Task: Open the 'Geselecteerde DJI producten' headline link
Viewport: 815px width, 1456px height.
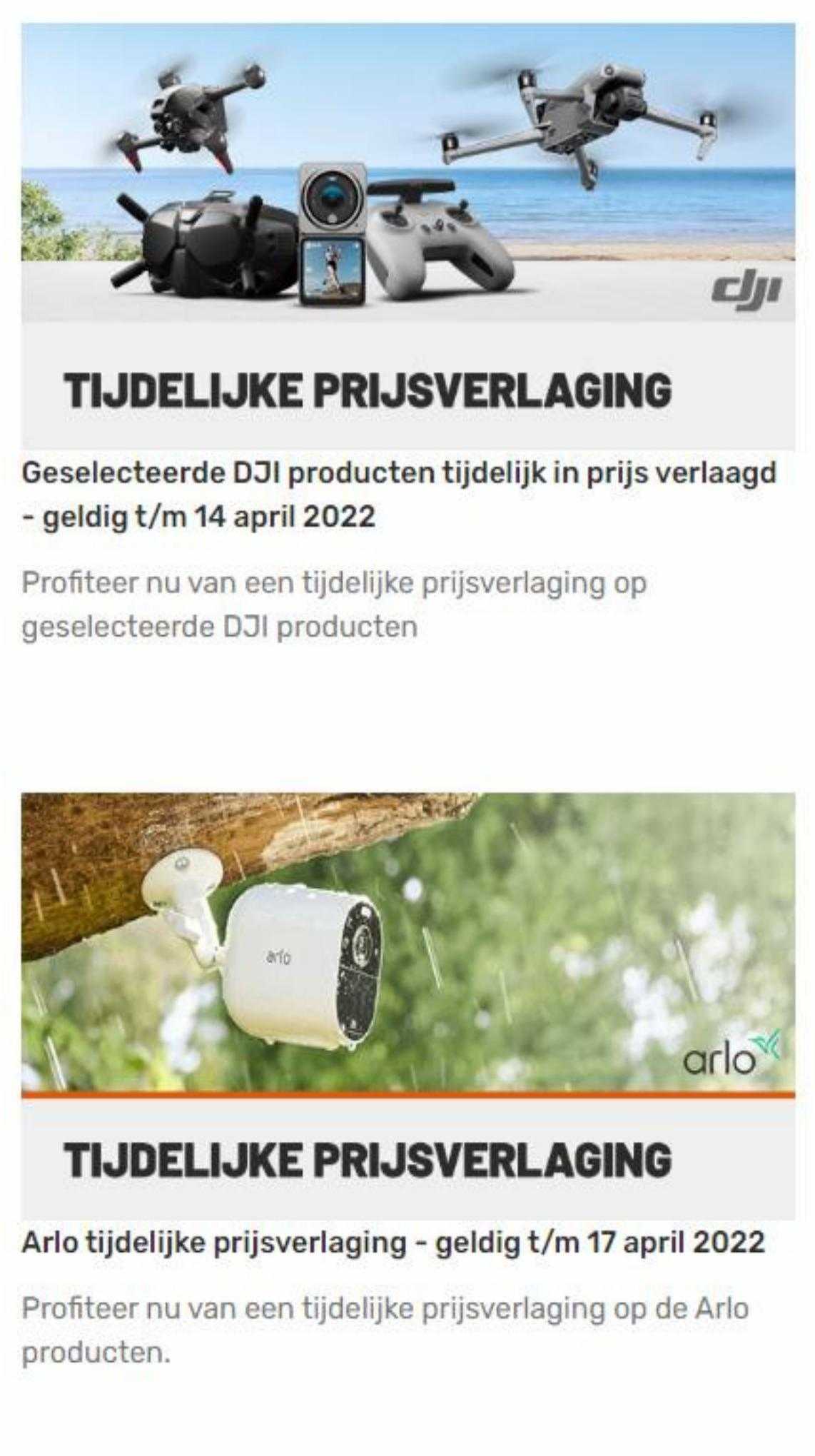Action: (398, 494)
